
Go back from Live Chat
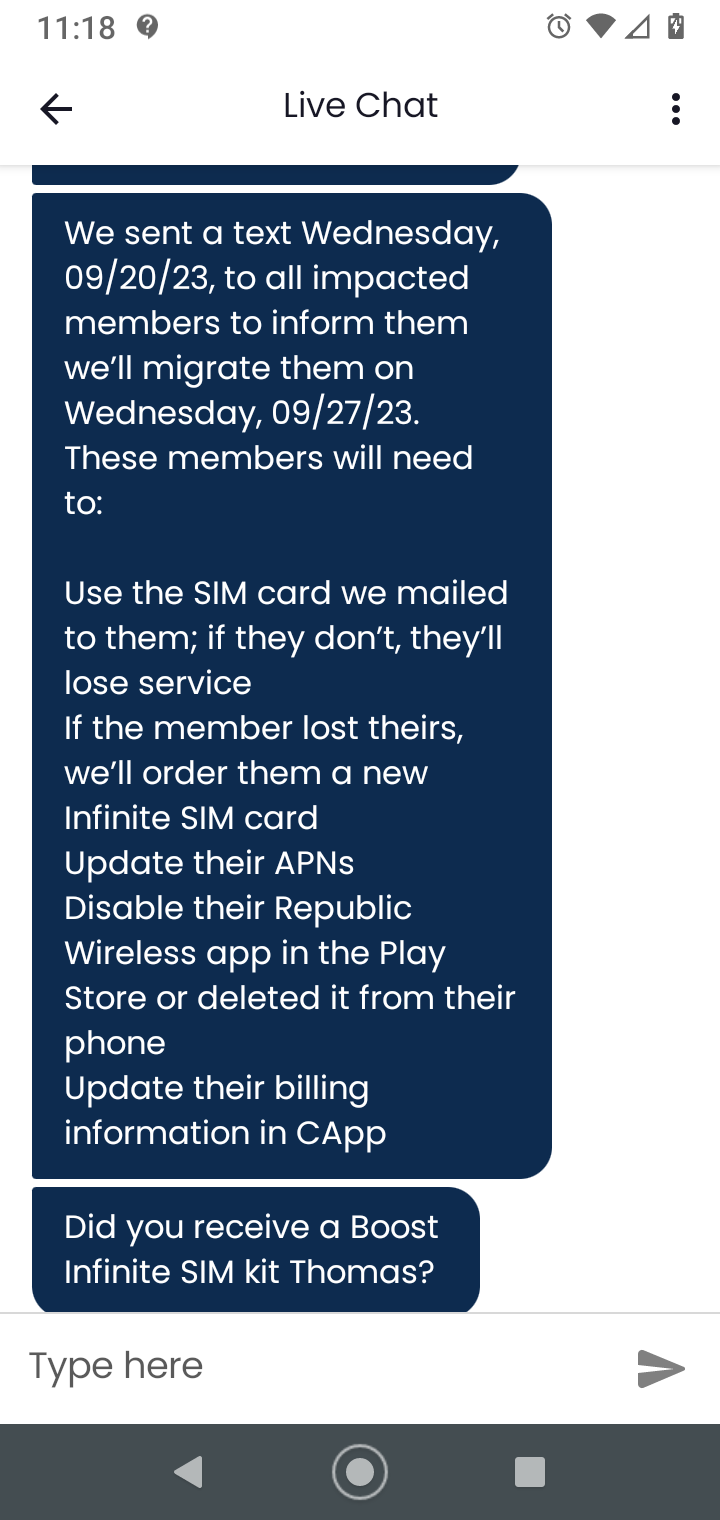(56, 108)
